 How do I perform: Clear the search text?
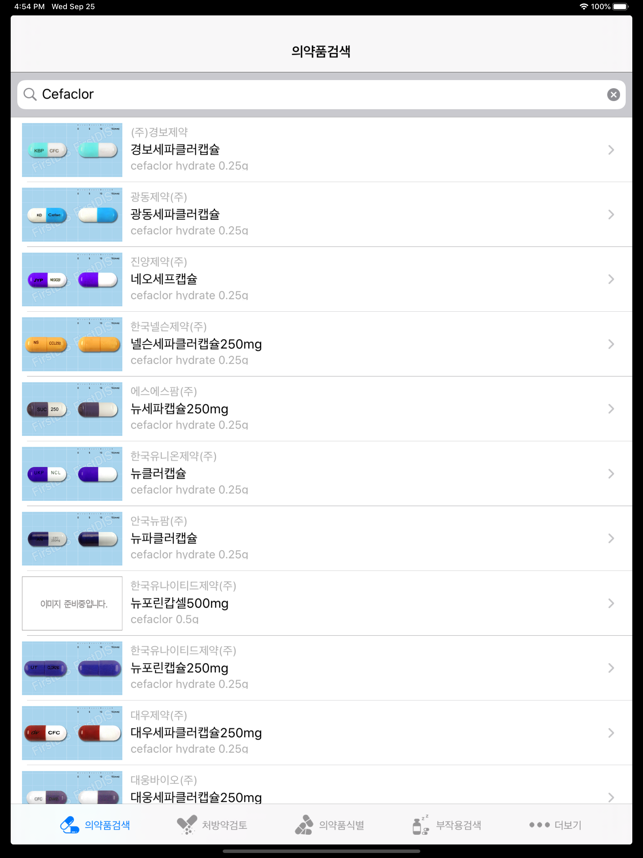coord(613,94)
